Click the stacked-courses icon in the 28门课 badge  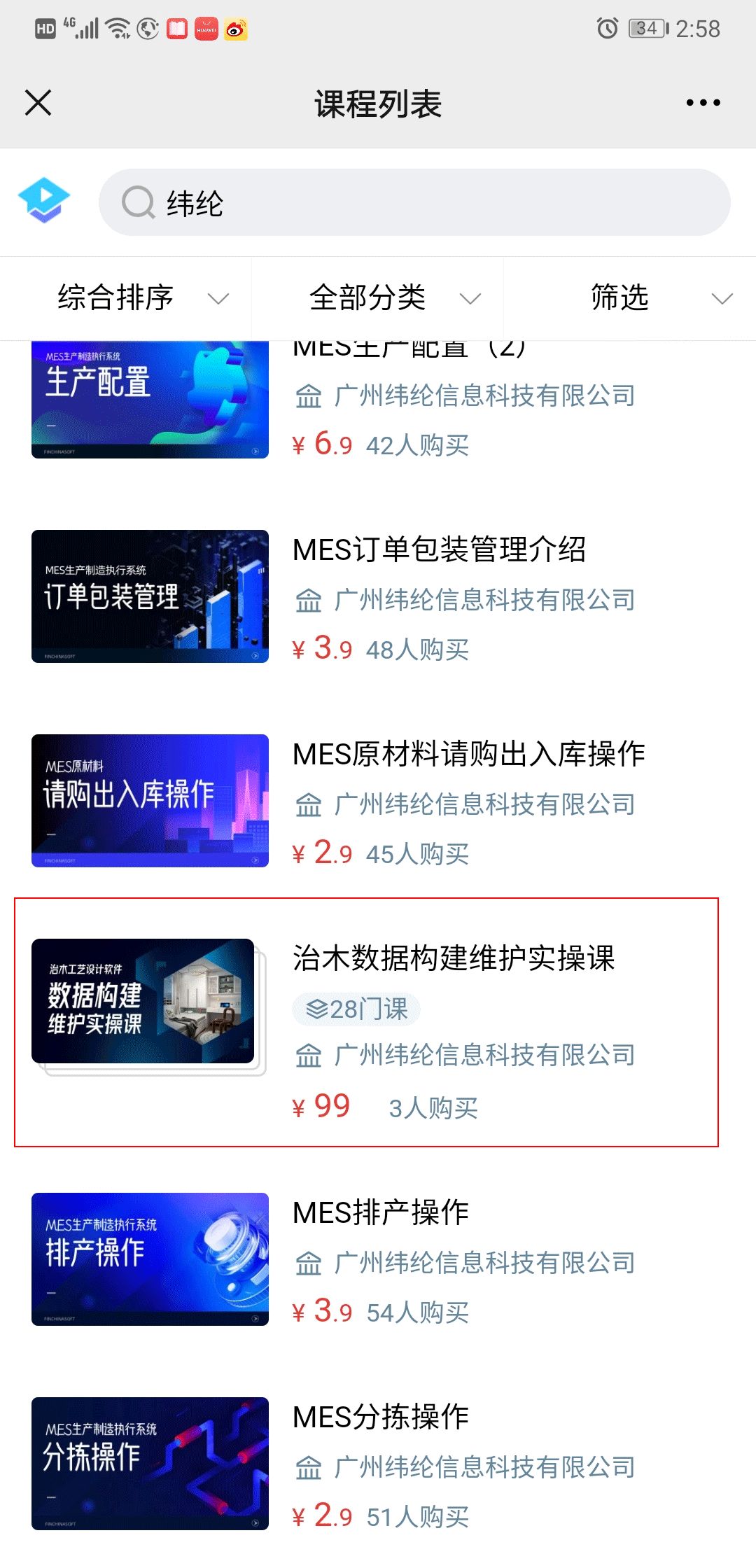pos(316,1009)
